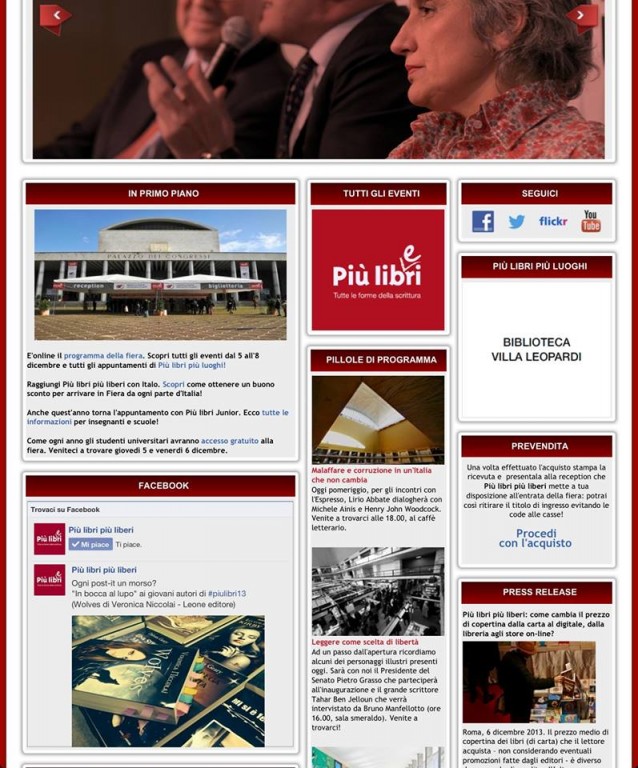Image resolution: width=638 pixels, height=768 pixels.
Task: Open the Più libri events banner
Action: (x=378, y=270)
